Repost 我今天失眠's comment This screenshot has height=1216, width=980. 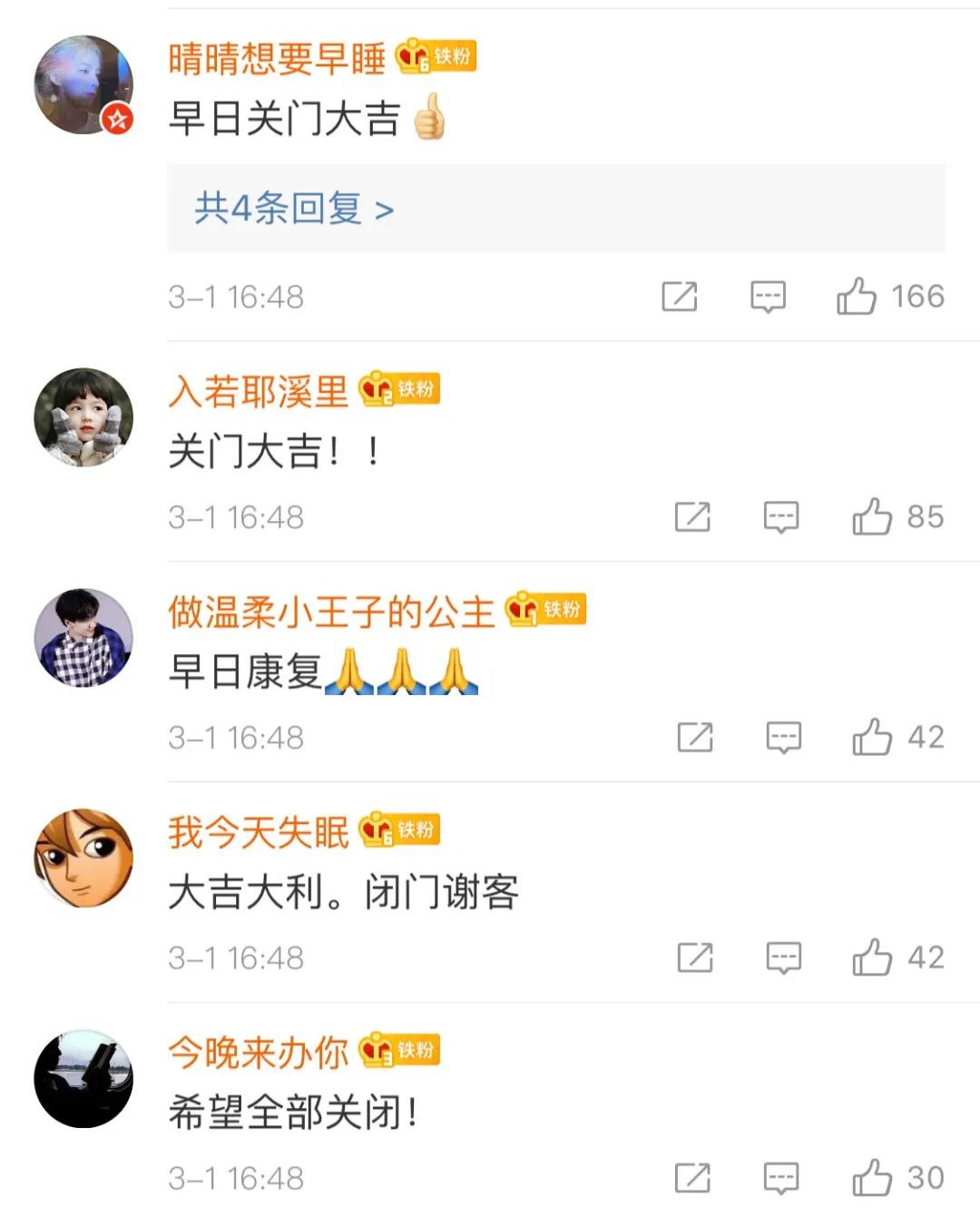695,958
